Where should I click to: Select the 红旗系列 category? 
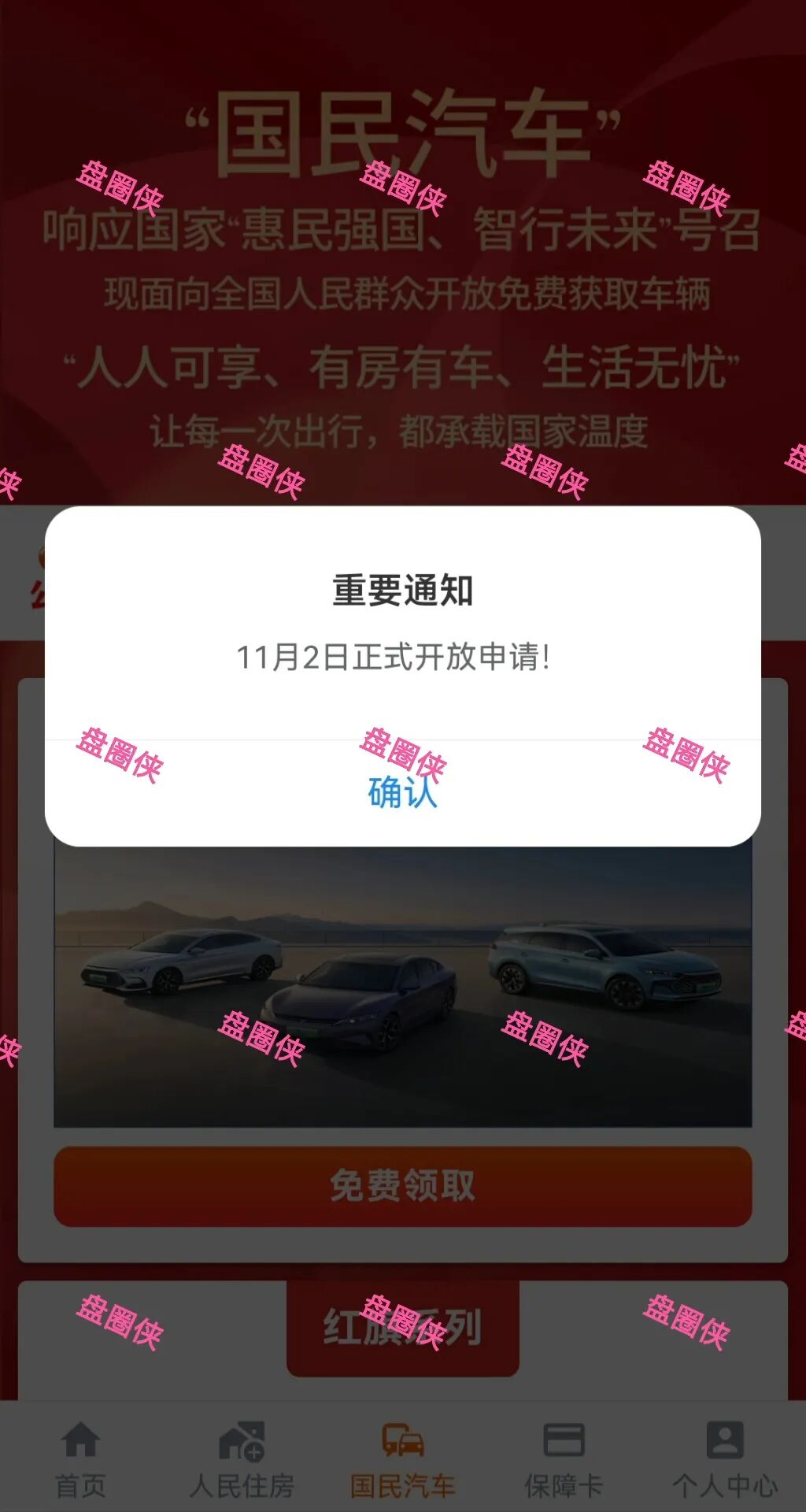point(402,1328)
